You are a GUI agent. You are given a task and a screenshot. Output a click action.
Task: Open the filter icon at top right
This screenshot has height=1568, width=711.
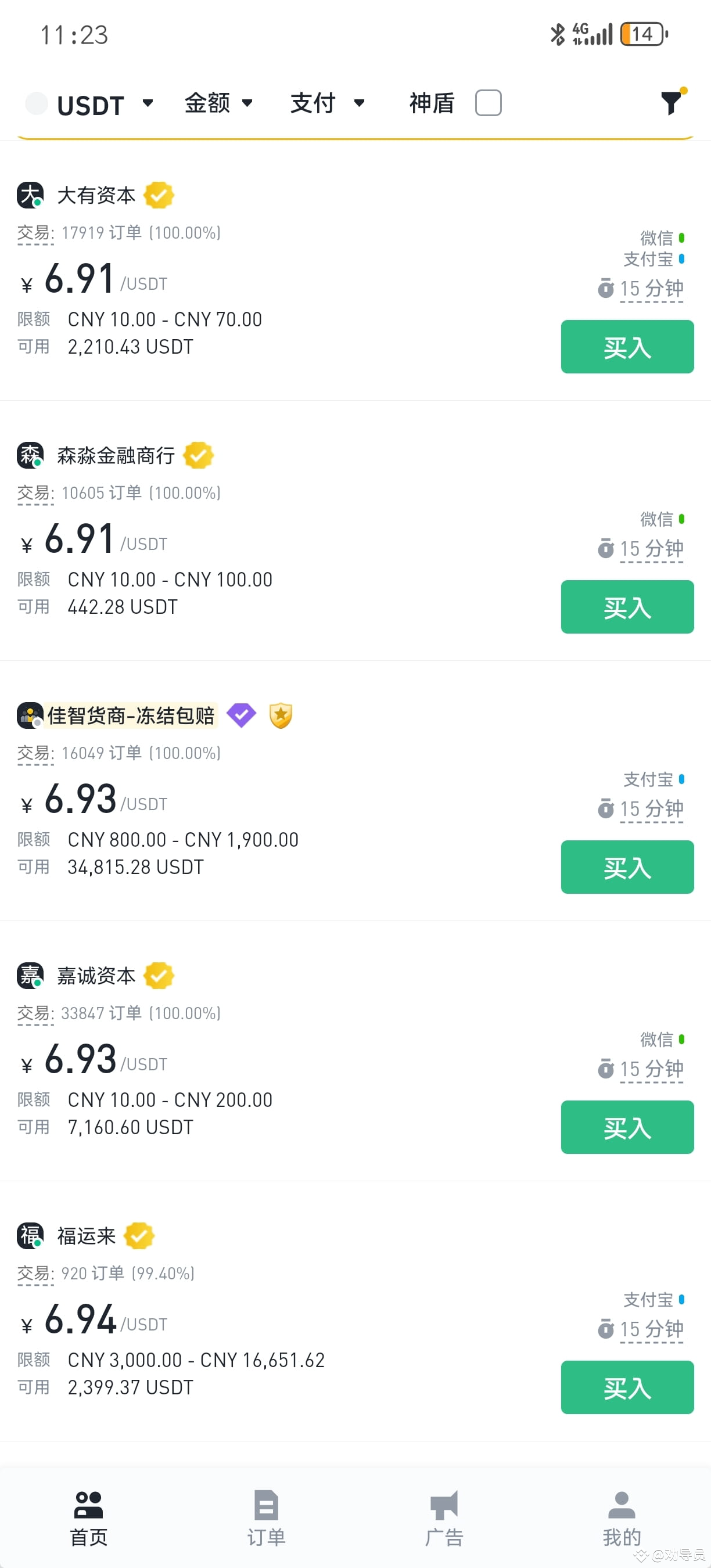(671, 103)
